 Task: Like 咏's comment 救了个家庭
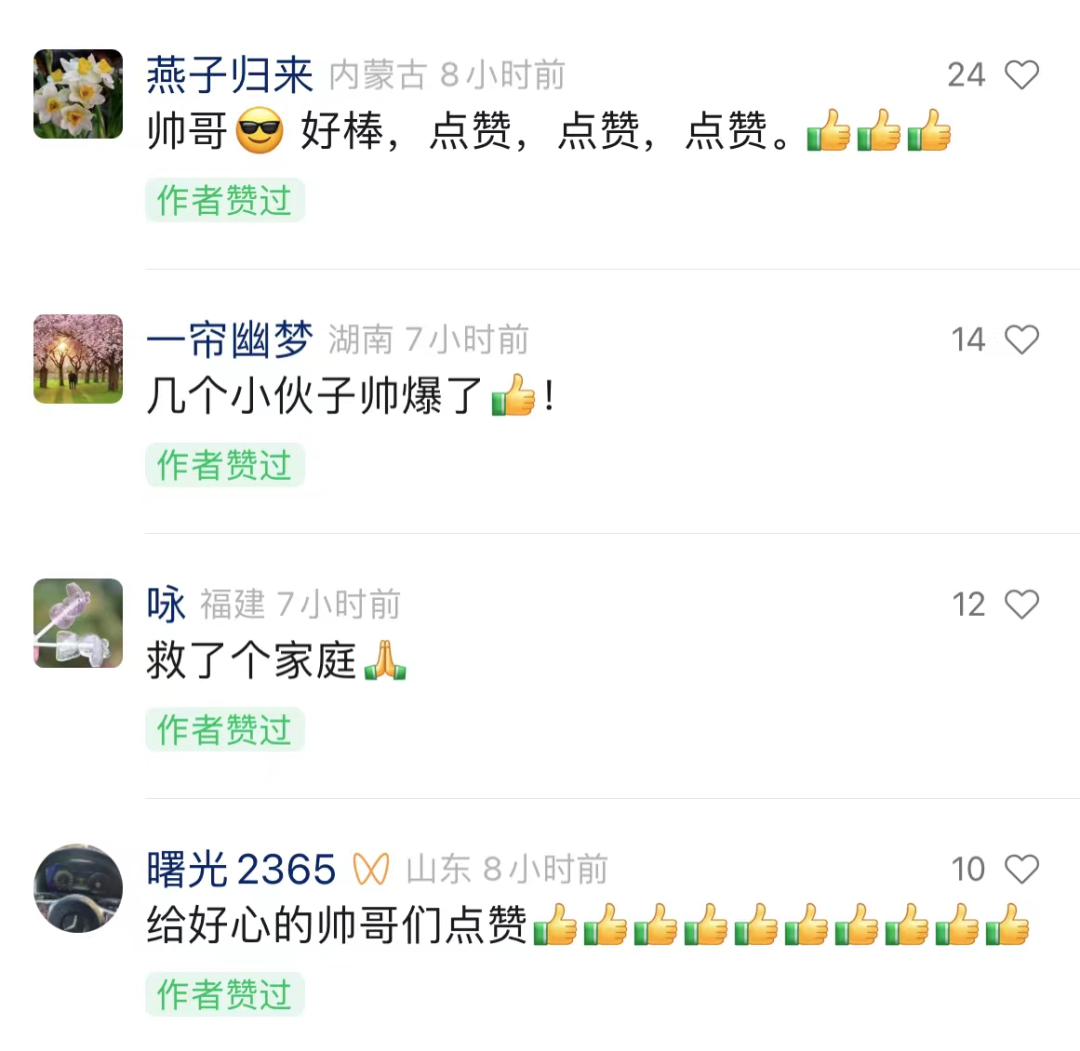tap(1021, 604)
